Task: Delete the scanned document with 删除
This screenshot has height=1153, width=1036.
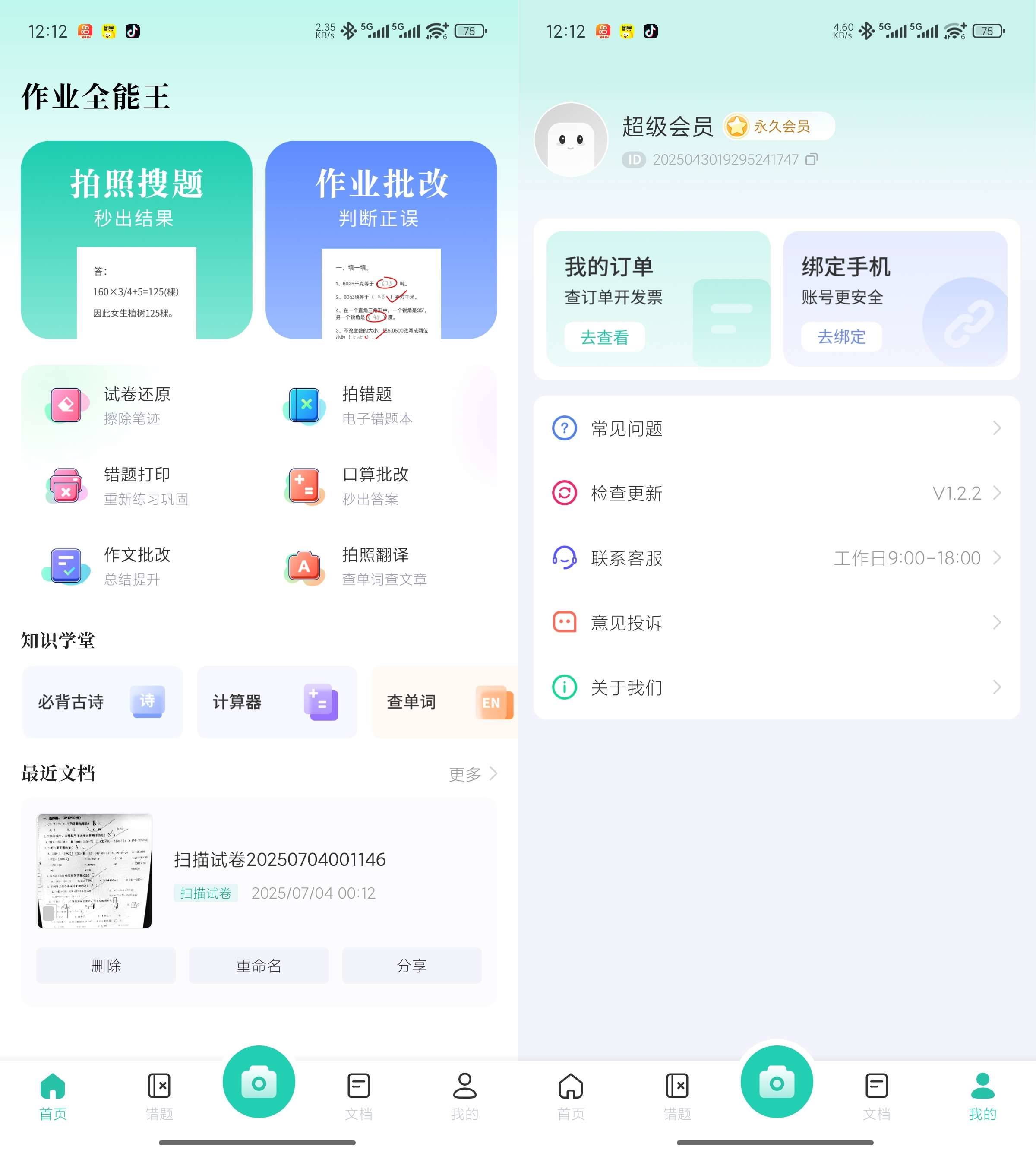Action: pos(106,966)
